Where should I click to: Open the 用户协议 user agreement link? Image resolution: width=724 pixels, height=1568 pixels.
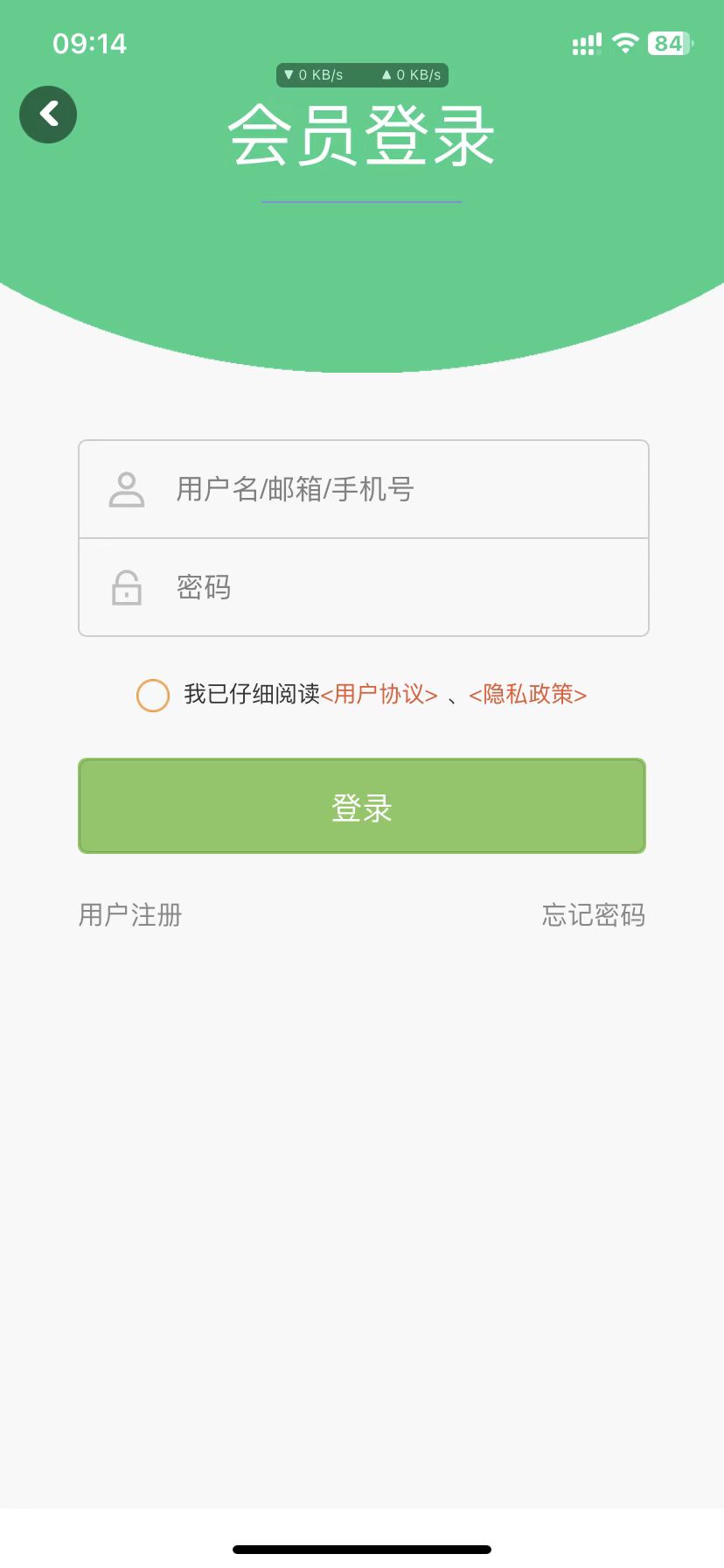(379, 695)
